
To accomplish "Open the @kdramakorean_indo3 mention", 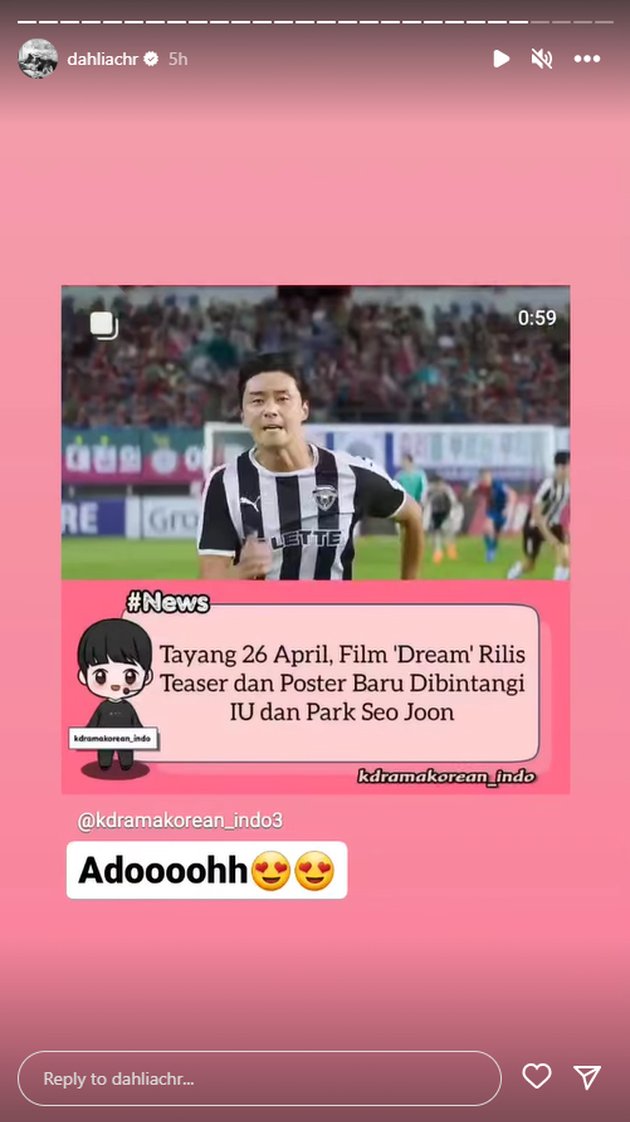I will click(180, 820).
